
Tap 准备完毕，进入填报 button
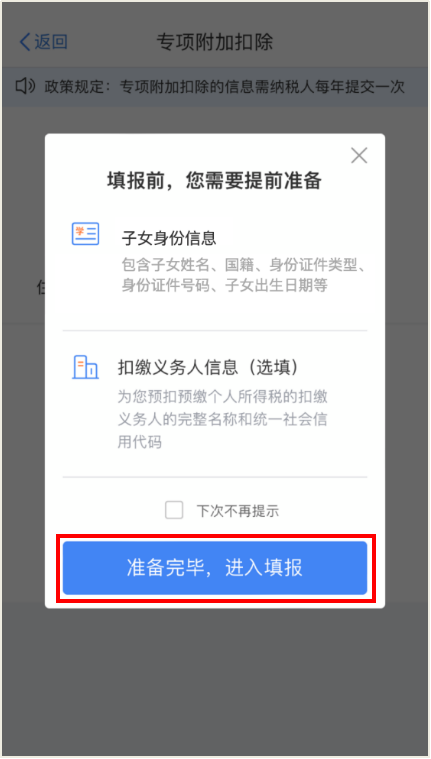coord(215,568)
